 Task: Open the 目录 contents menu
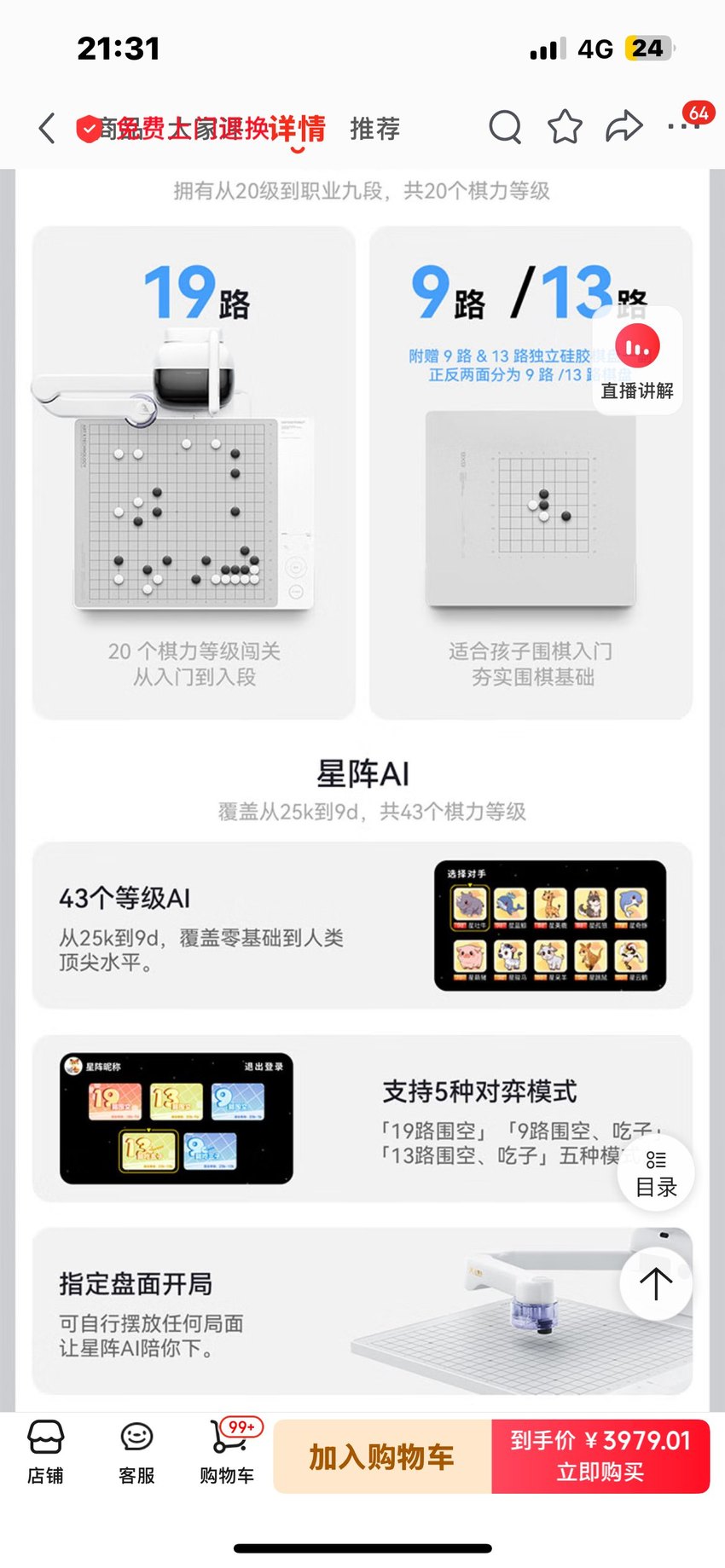coord(656,1173)
